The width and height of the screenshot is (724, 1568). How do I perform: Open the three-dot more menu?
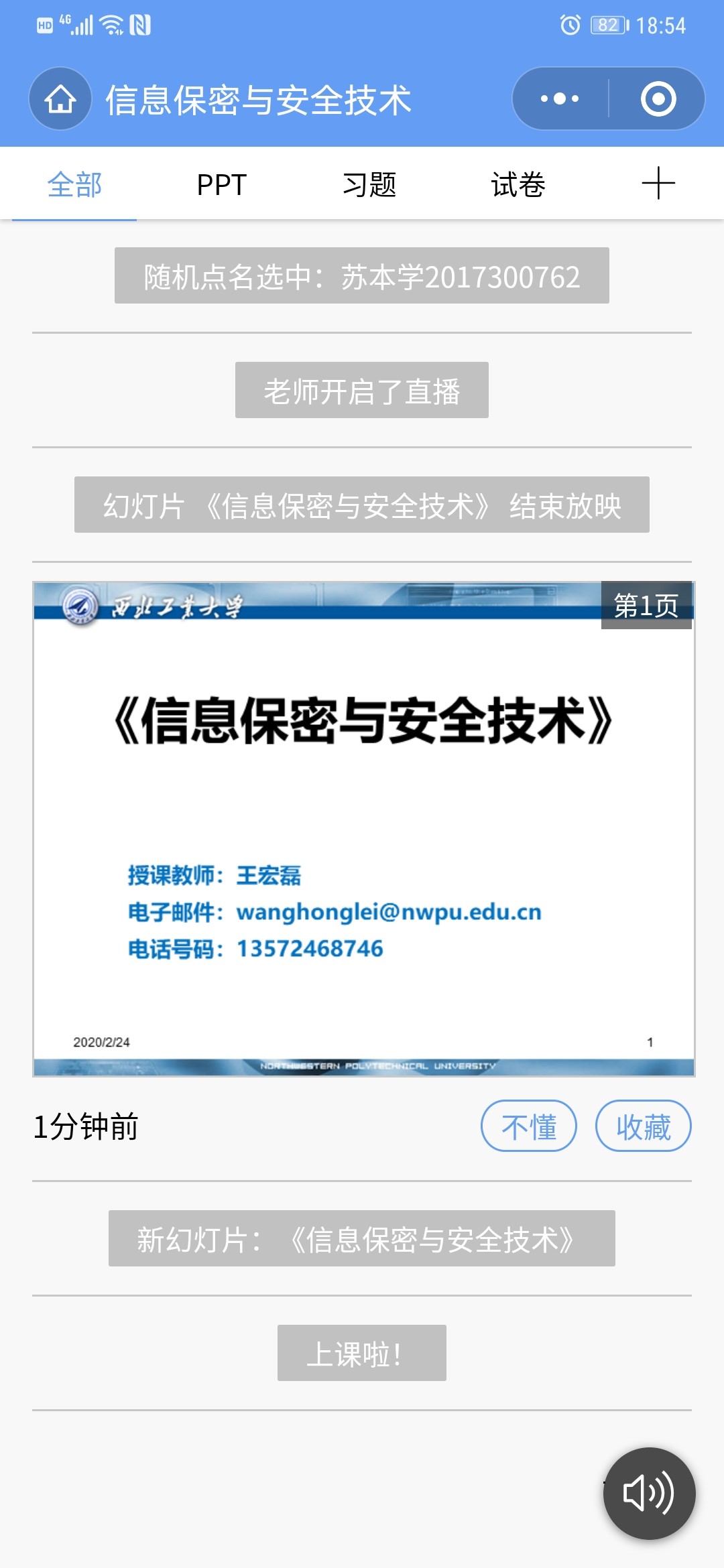point(560,99)
